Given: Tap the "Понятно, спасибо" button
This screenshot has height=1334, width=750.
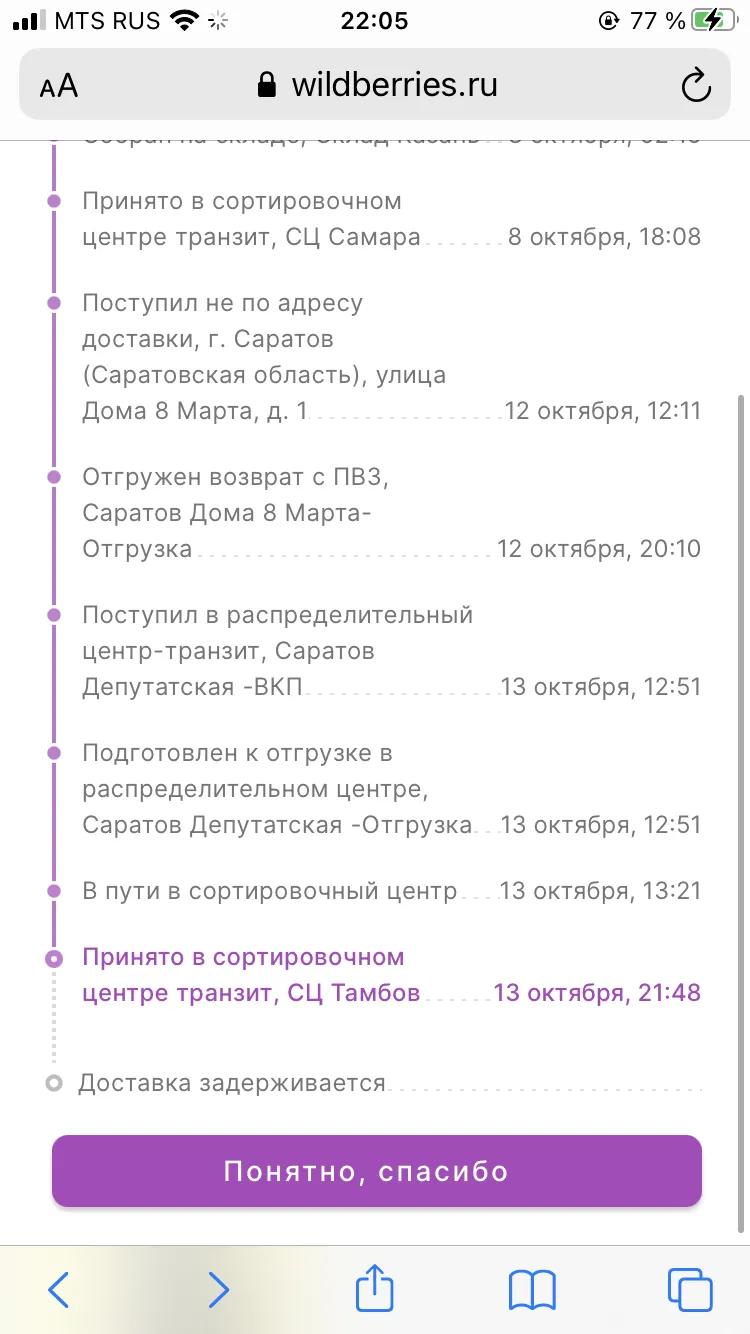Looking at the screenshot, I should [376, 1171].
